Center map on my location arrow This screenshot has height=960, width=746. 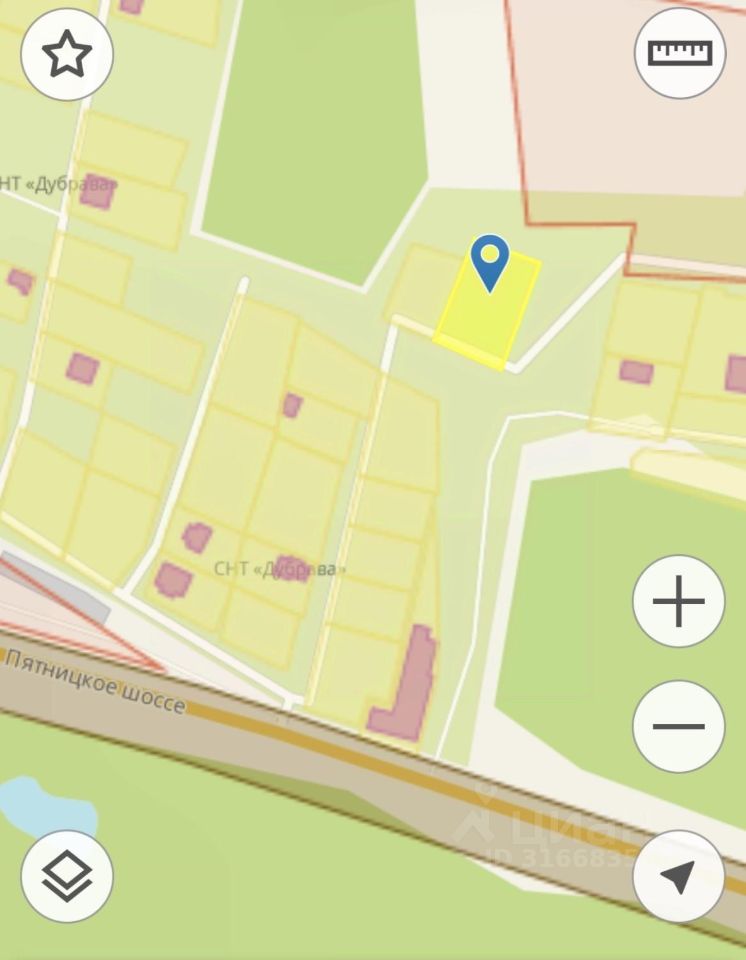[678, 876]
